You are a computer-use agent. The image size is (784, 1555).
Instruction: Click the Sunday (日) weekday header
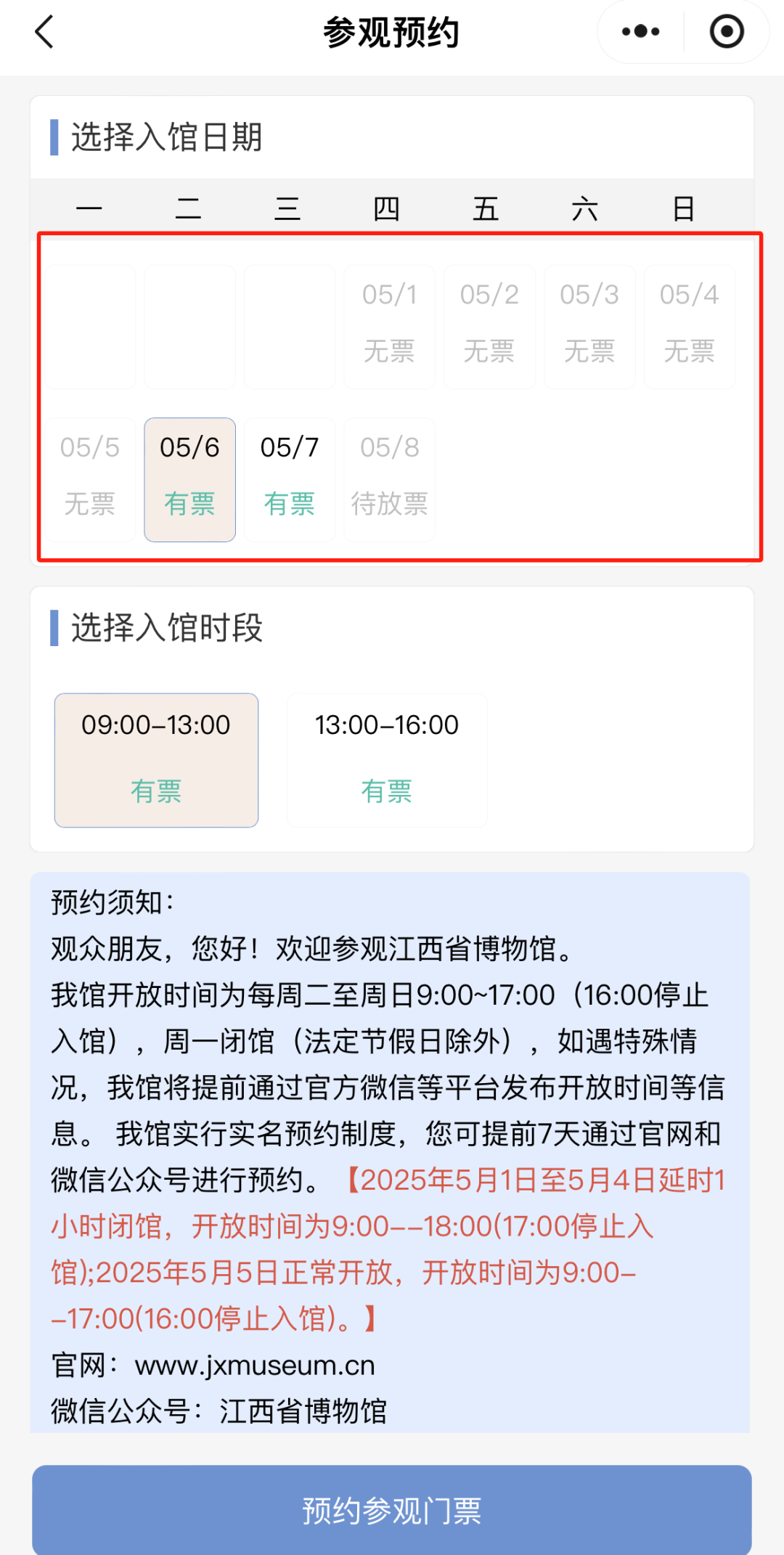tap(683, 208)
